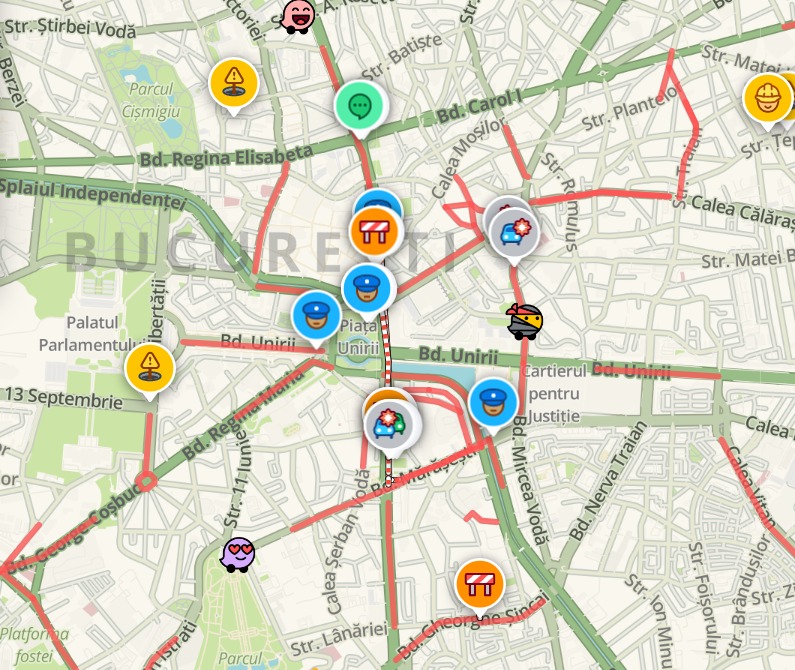The height and width of the screenshot is (670, 795).
Task: Tap the green chat marker on Bd. Regina Elisabeta
Action: (x=360, y=105)
